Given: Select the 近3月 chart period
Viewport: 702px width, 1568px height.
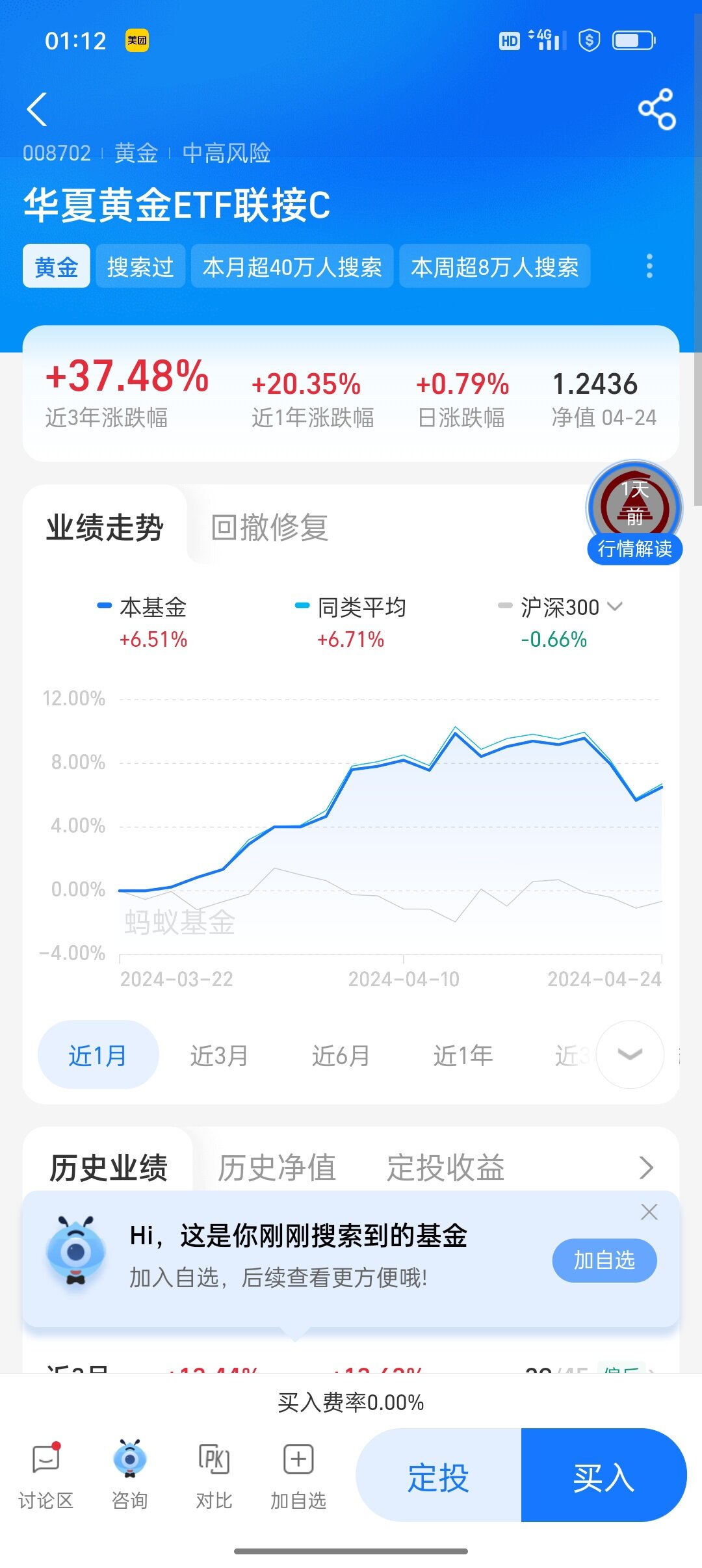Looking at the screenshot, I should point(219,1056).
